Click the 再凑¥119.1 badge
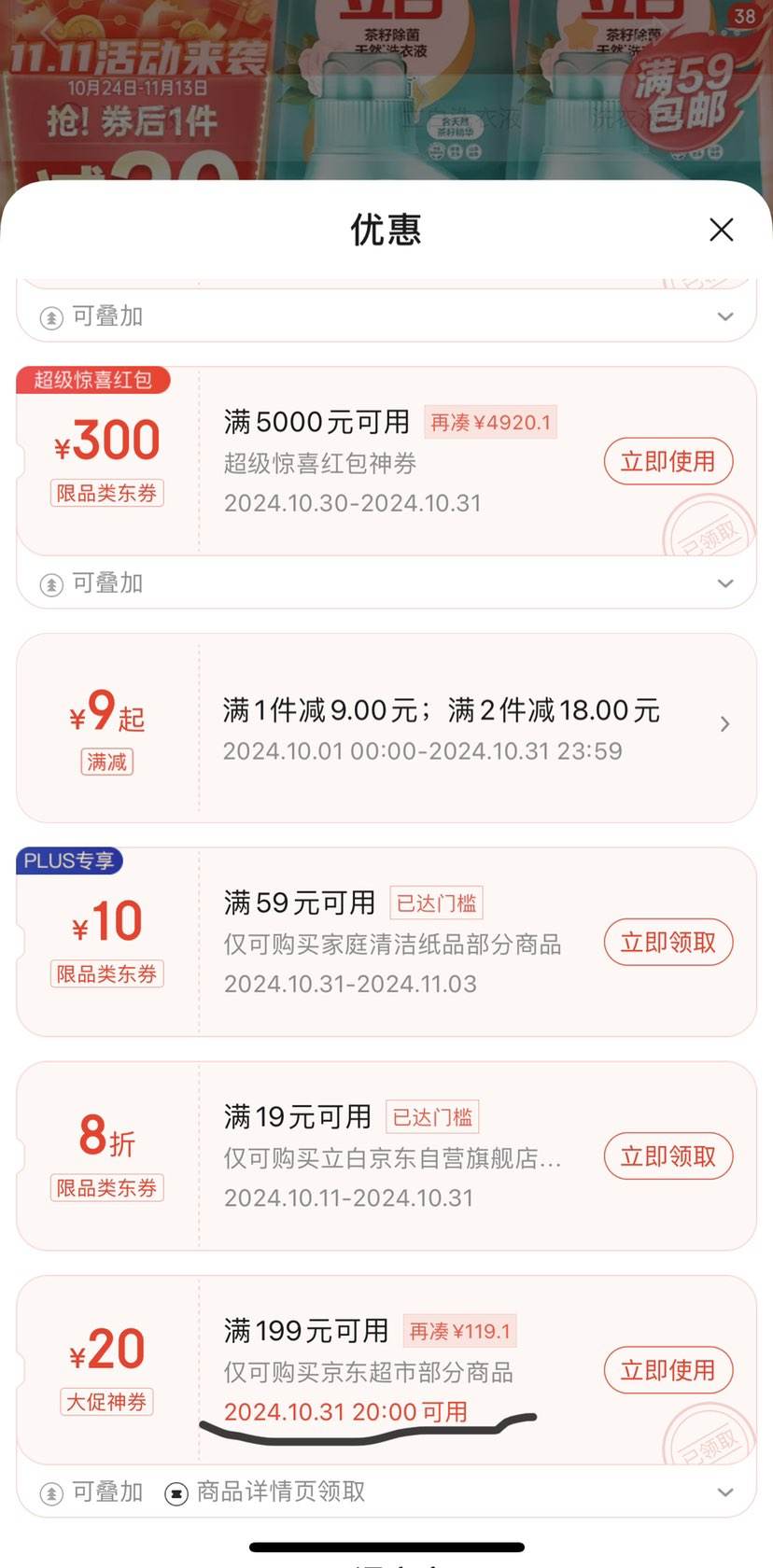The width and height of the screenshot is (773, 1568). pos(459,1331)
